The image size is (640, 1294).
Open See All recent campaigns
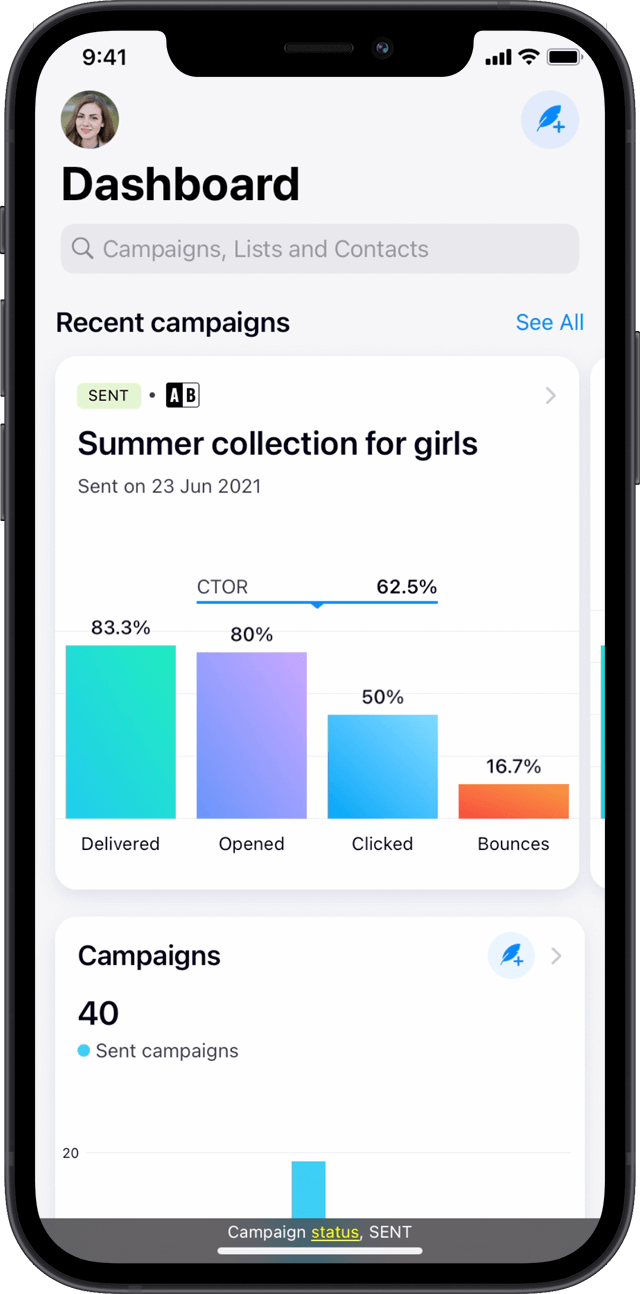[550, 322]
